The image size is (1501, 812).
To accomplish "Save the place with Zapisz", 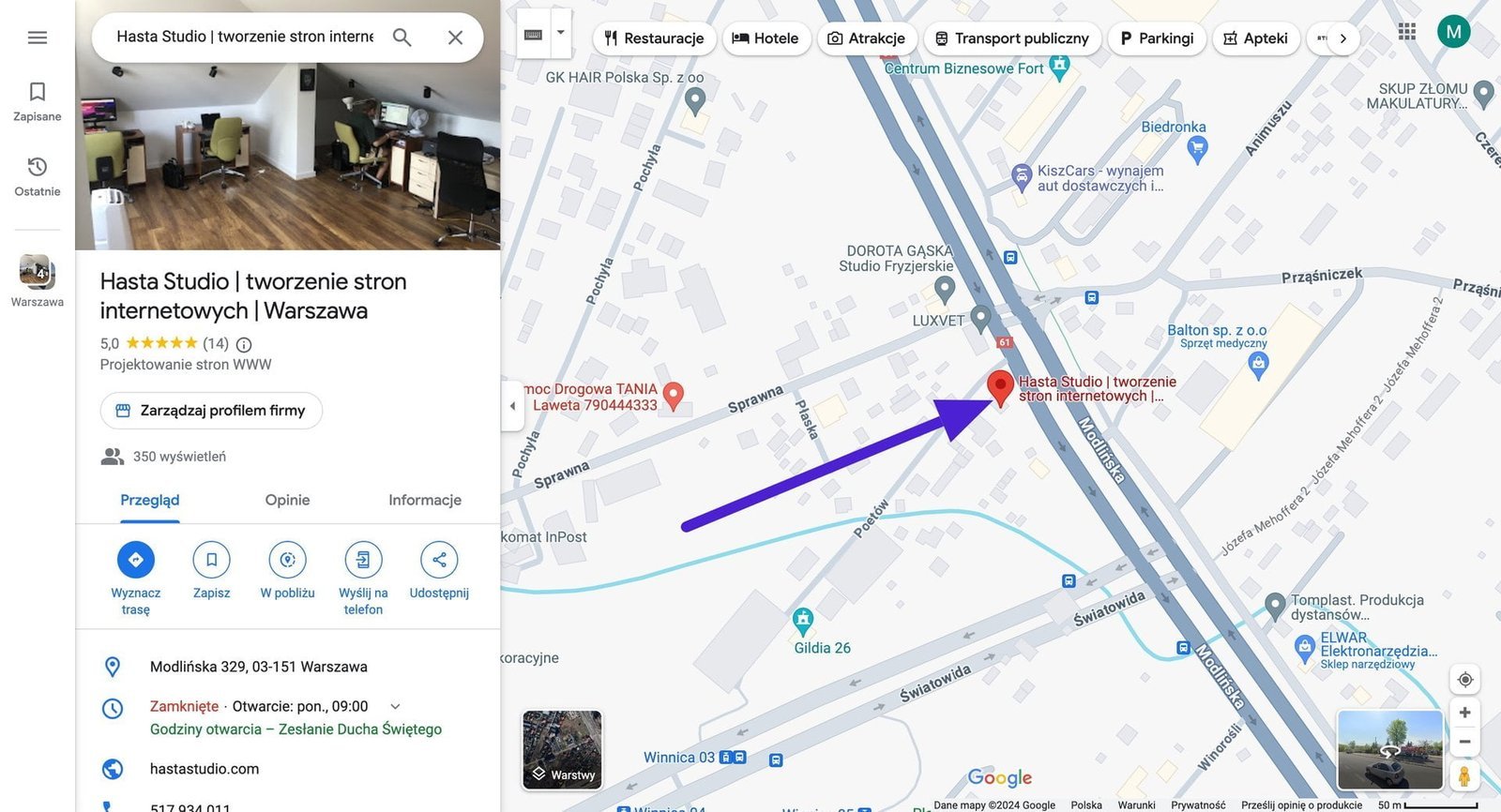I will [x=211, y=560].
